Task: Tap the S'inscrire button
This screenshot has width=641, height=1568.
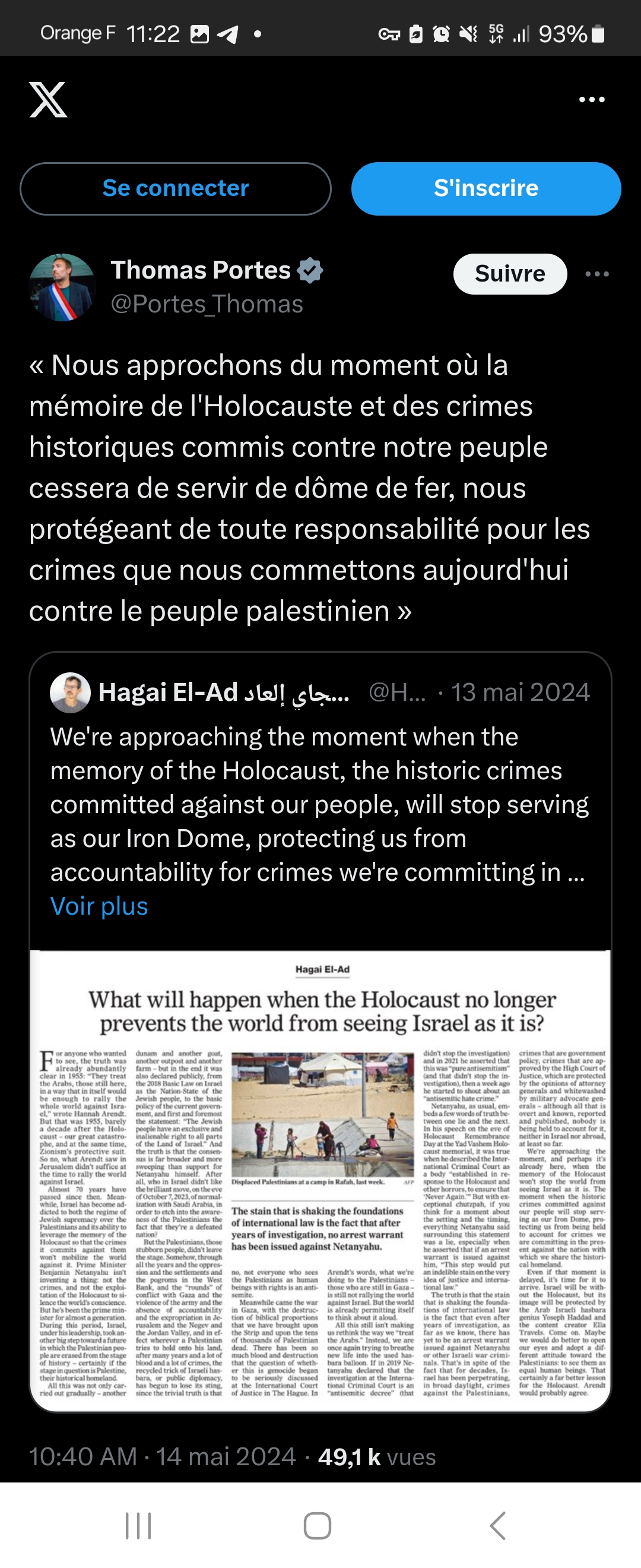Action: (486, 189)
